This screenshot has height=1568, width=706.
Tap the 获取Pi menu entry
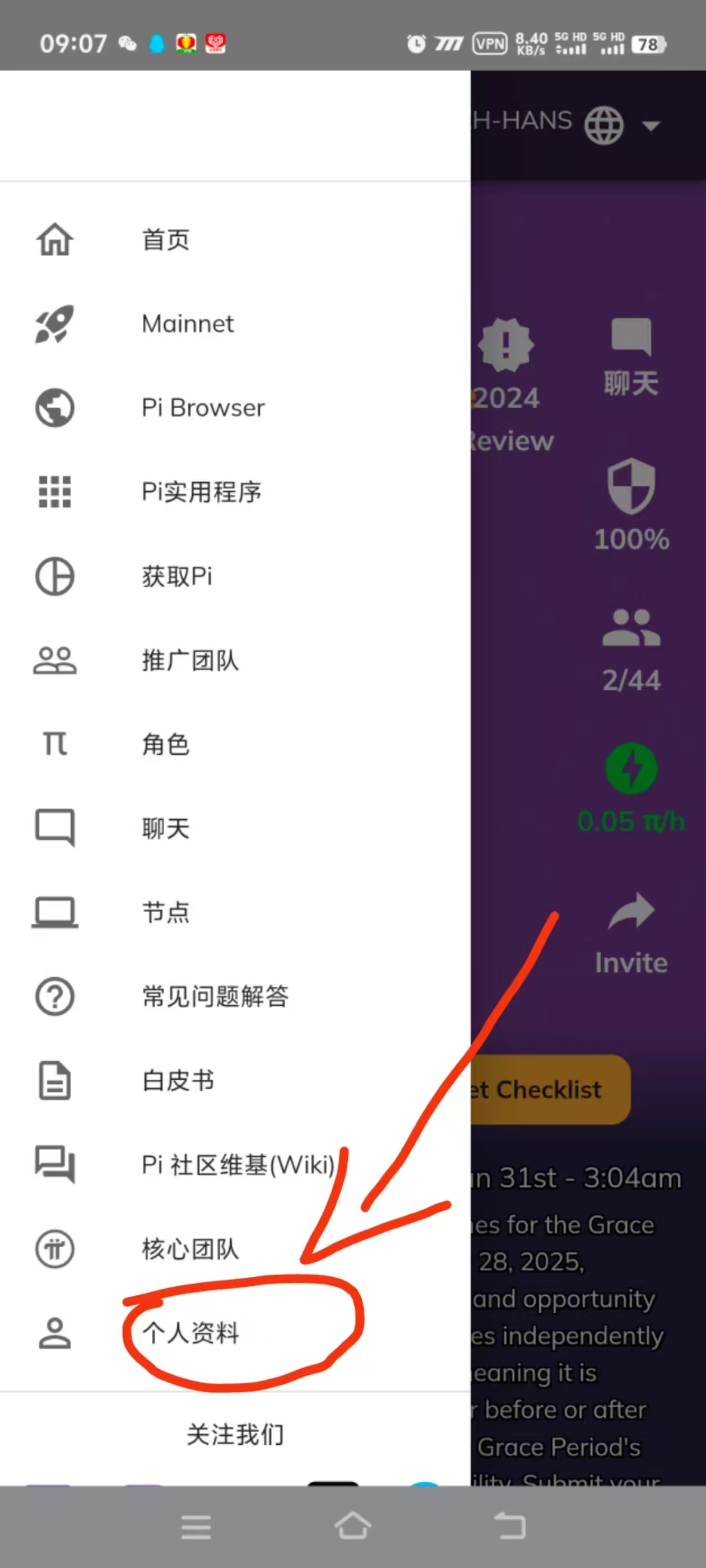click(x=235, y=576)
